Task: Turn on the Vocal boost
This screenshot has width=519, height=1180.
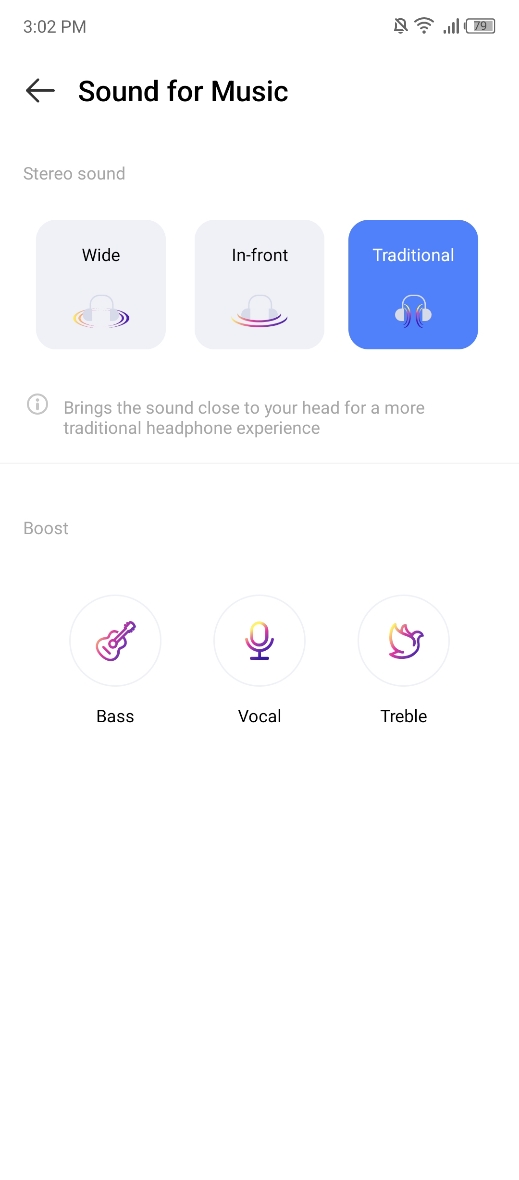Action: pos(260,640)
